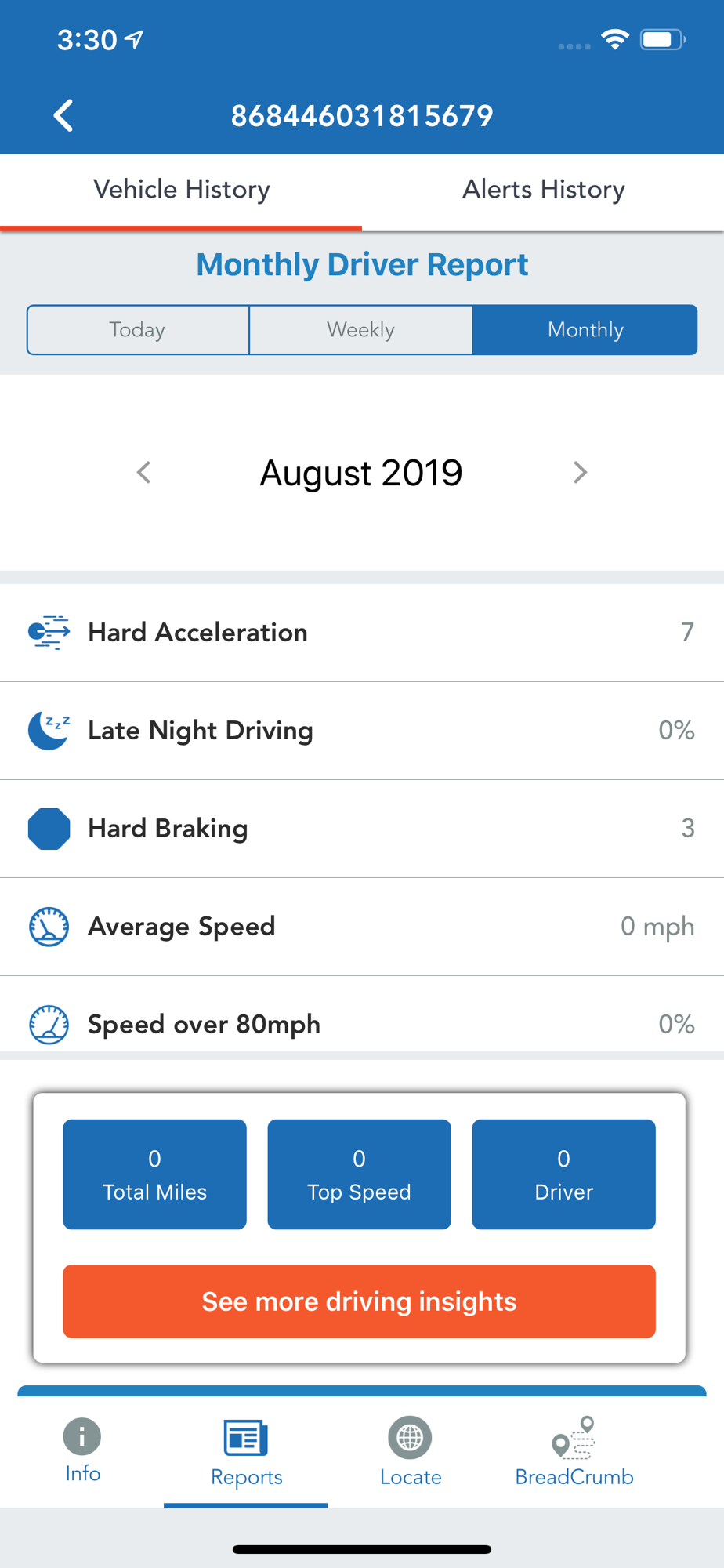Open the Info tab
The height and width of the screenshot is (1568, 724).
point(82,1451)
